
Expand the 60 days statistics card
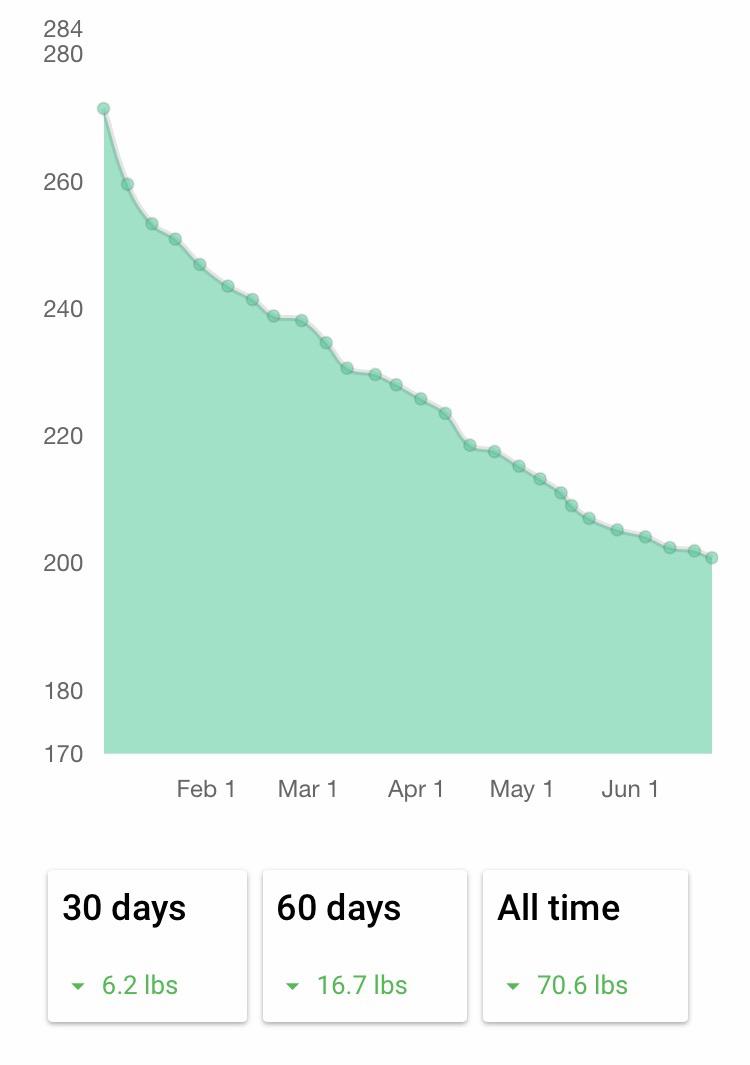click(x=364, y=945)
